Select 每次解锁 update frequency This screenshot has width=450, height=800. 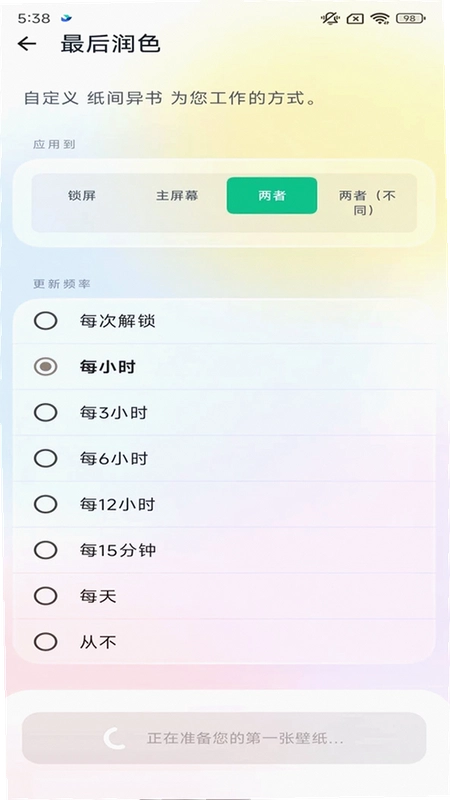[x=224, y=321]
